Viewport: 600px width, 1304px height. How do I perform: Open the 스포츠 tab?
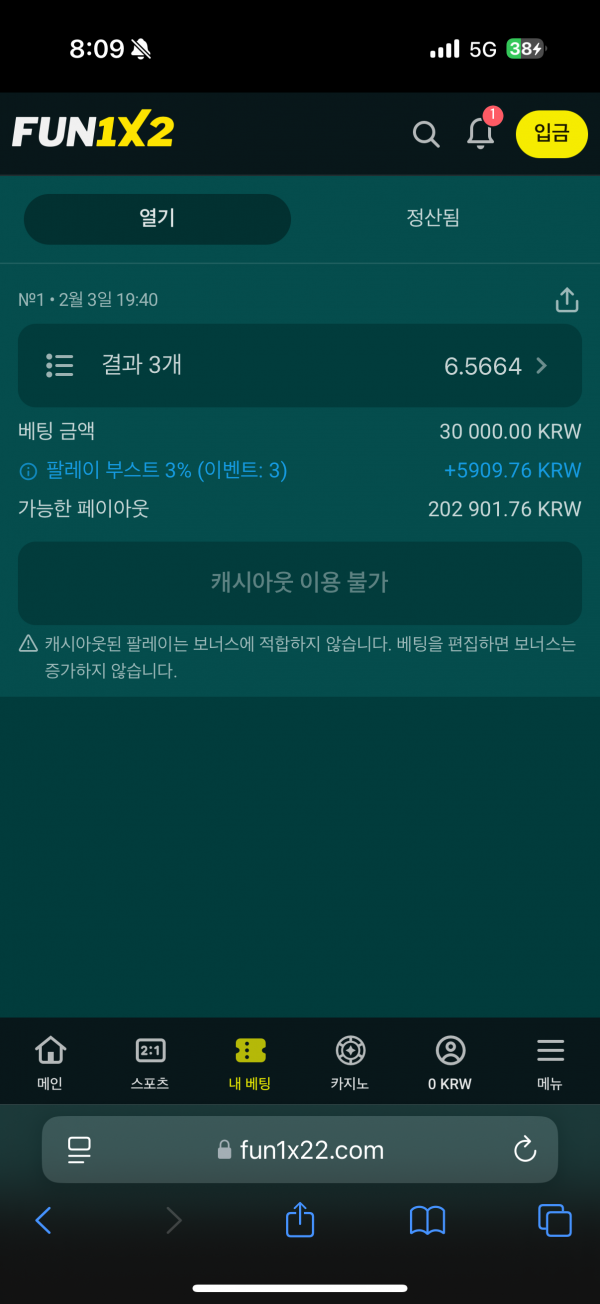coord(150,1061)
